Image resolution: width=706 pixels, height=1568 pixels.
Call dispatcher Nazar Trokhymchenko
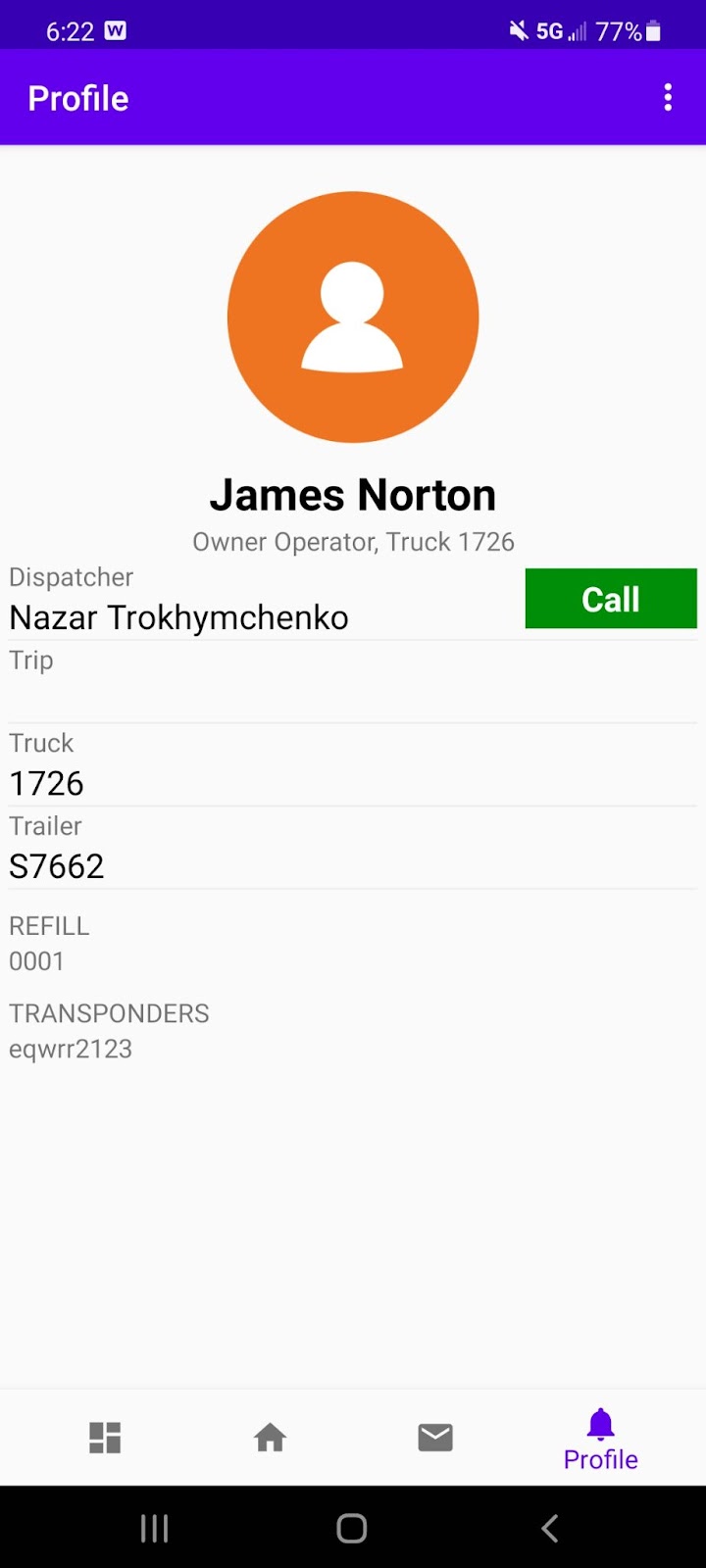pos(611,599)
